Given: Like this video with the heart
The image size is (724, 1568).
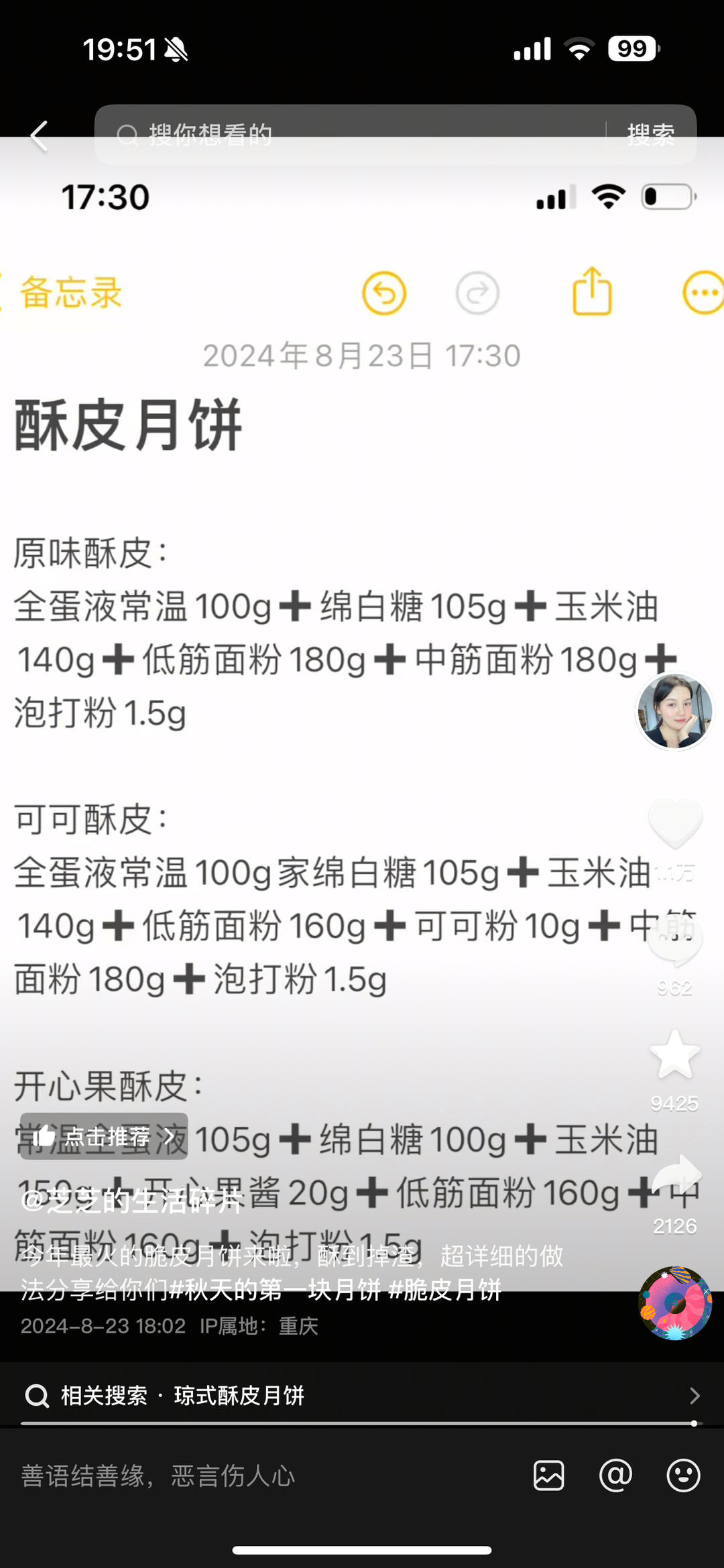Looking at the screenshot, I should 674,825.
